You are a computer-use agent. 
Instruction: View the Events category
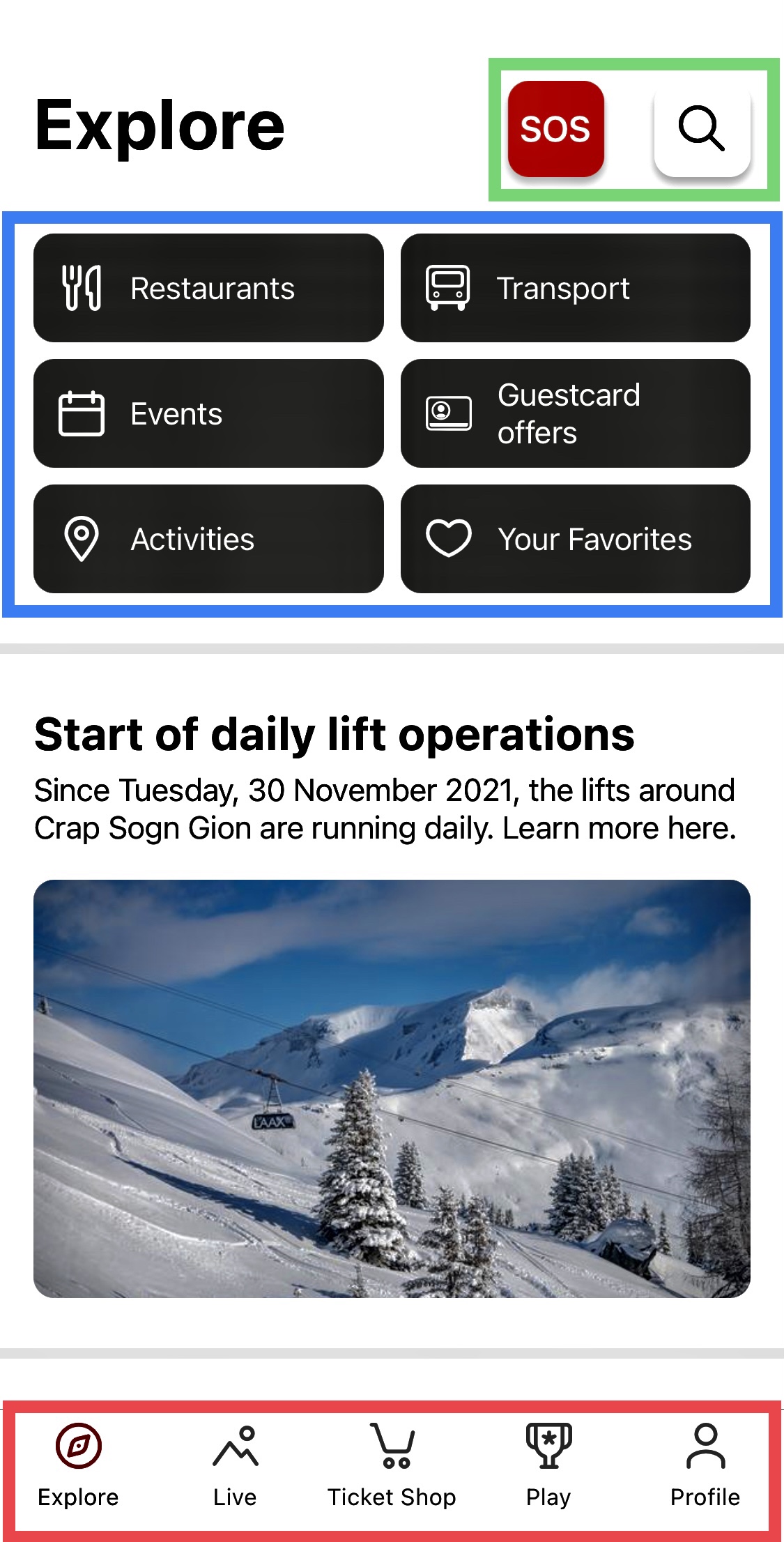coord(208,413)
